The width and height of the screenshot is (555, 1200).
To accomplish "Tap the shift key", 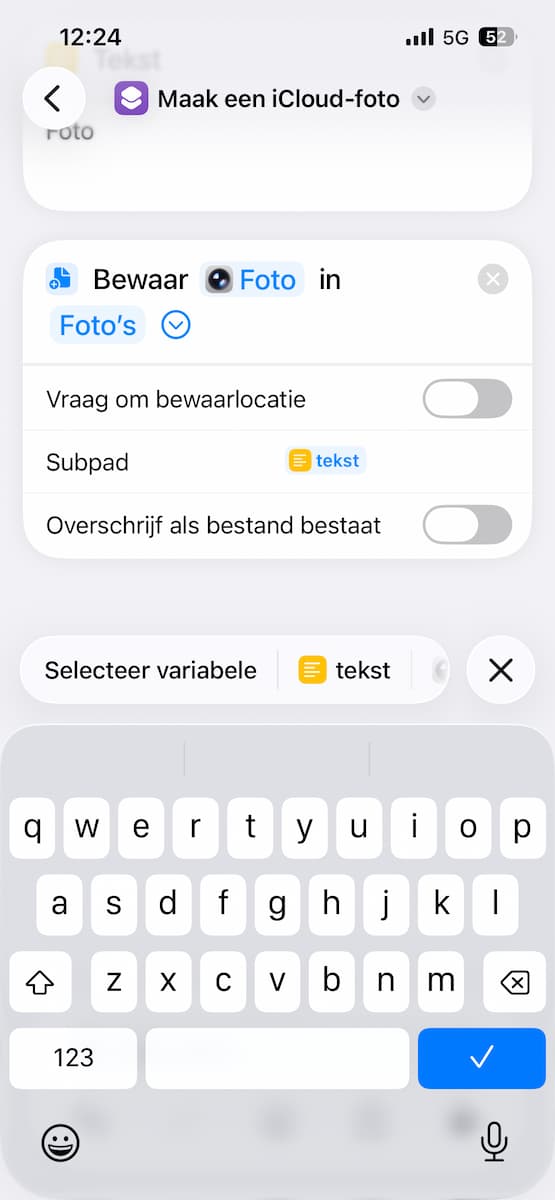I will click(x=40, y=982).
